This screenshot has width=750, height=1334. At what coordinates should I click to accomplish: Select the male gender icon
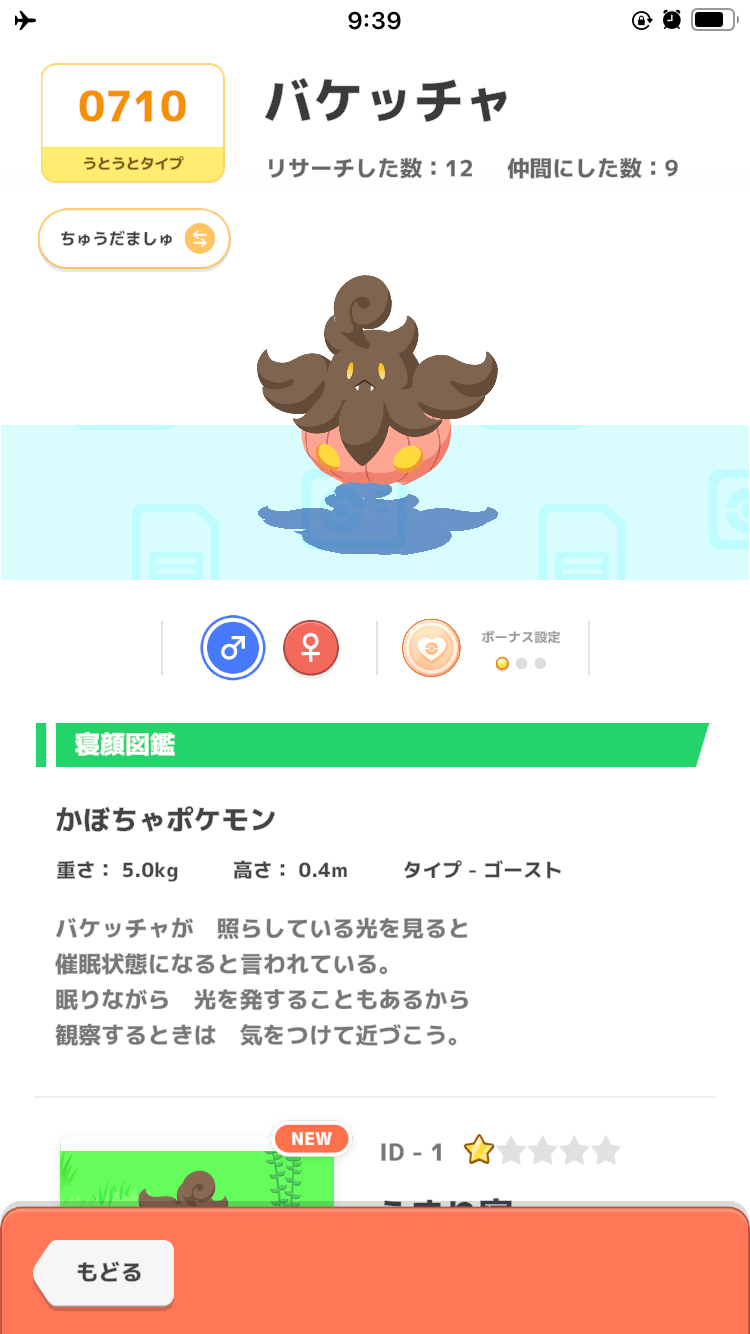point(233,648)
